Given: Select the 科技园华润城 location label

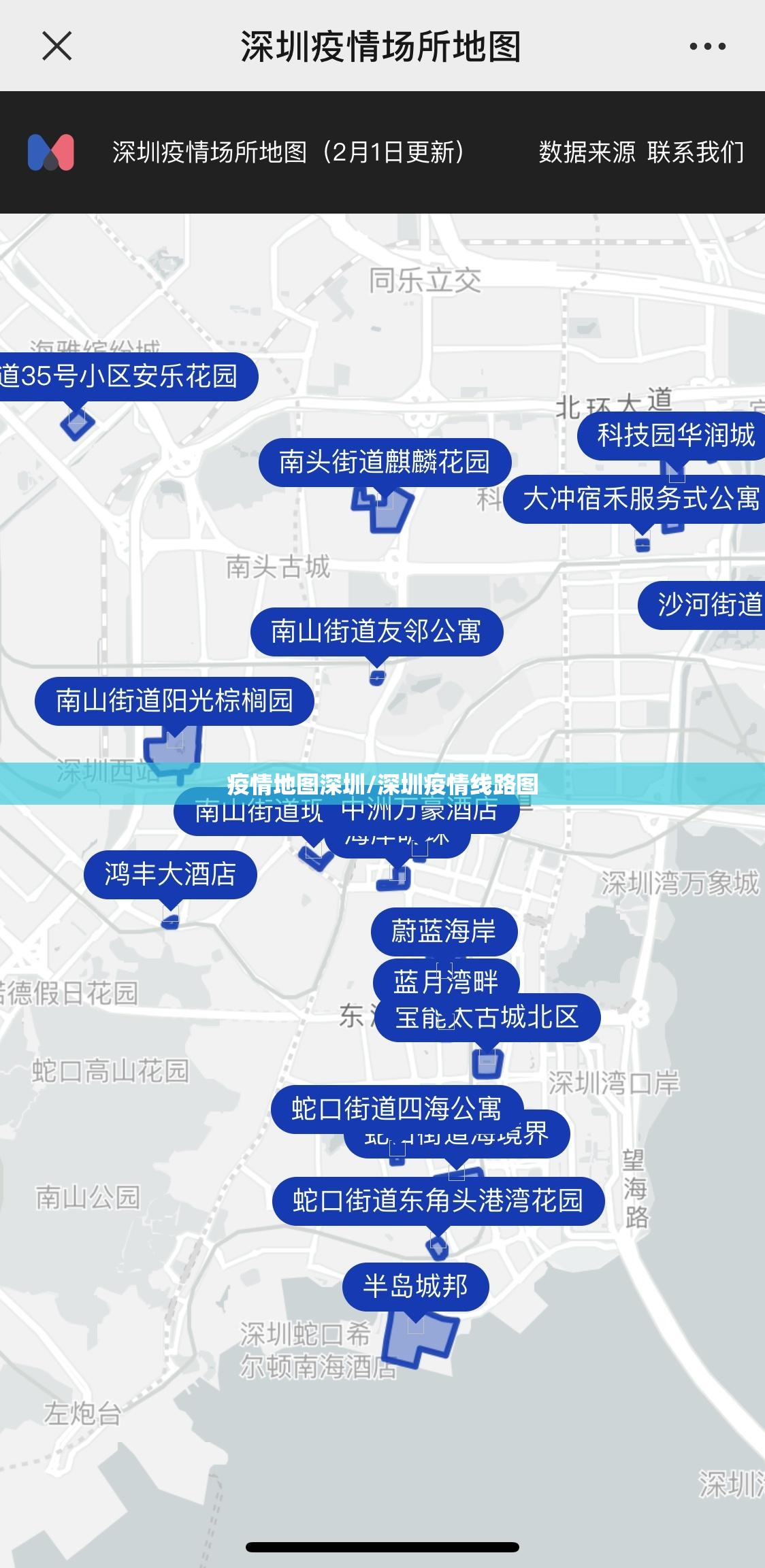Looking at the screenshot, I should point(675,435).
